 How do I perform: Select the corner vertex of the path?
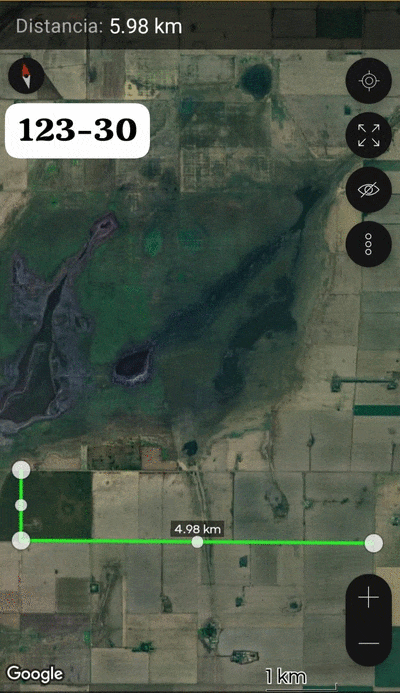pyautogui.click(x=21, y=541)
